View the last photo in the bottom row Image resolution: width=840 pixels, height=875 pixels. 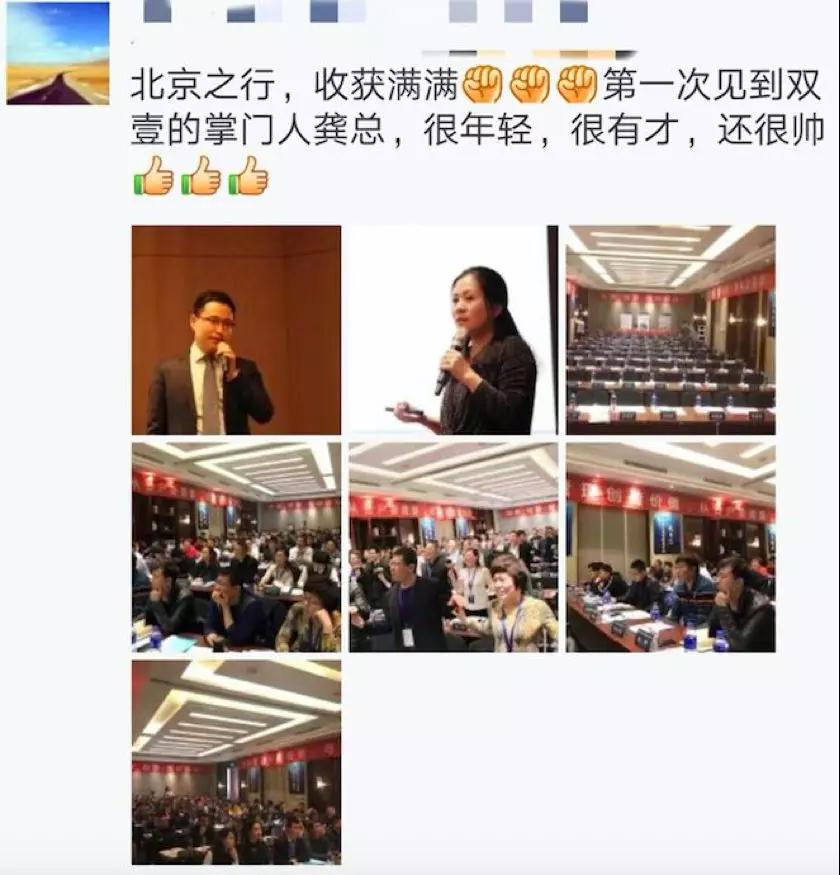(236, 762)
